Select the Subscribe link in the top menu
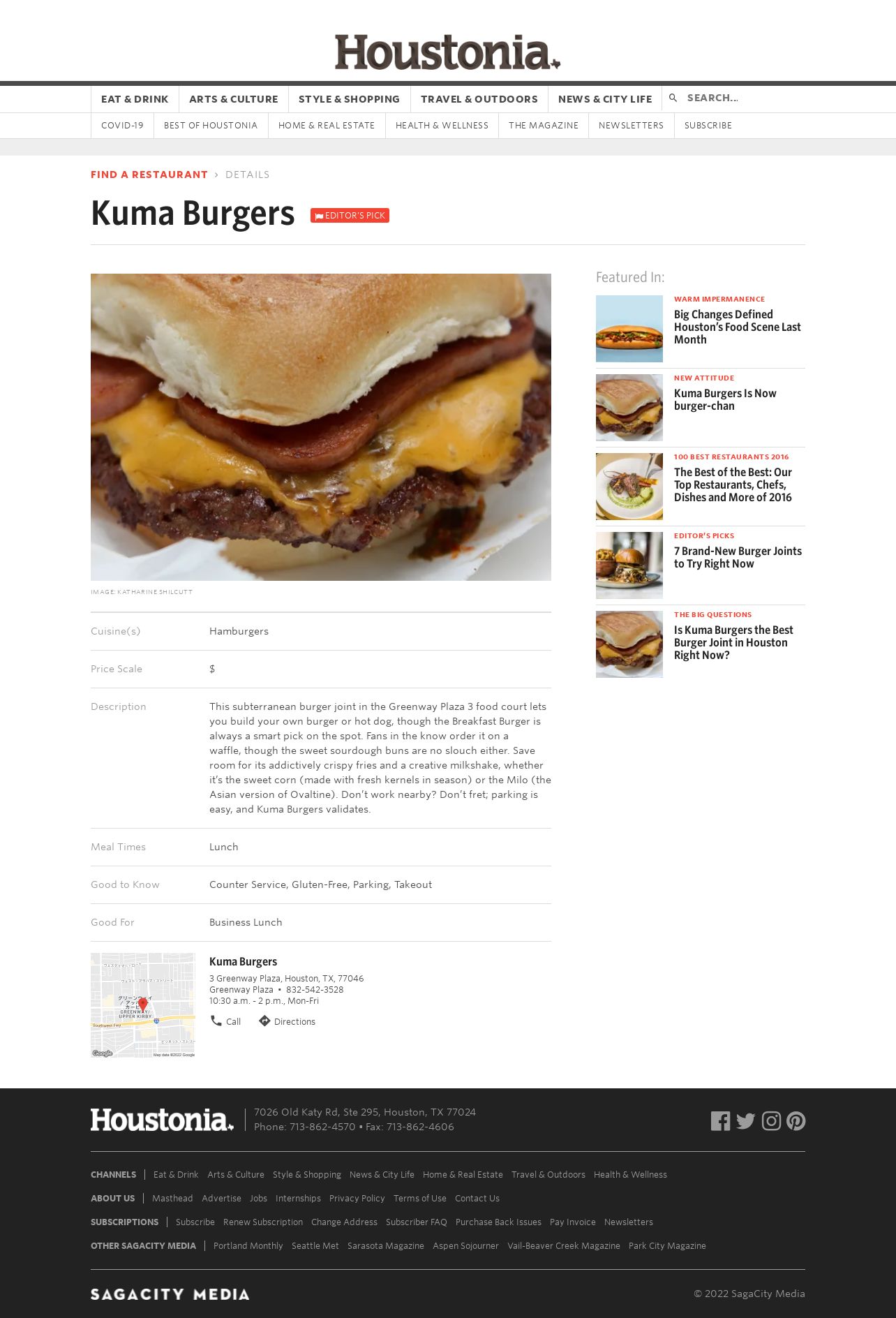The width and height of the screenshot is (896, 1318). click(708, 126)
